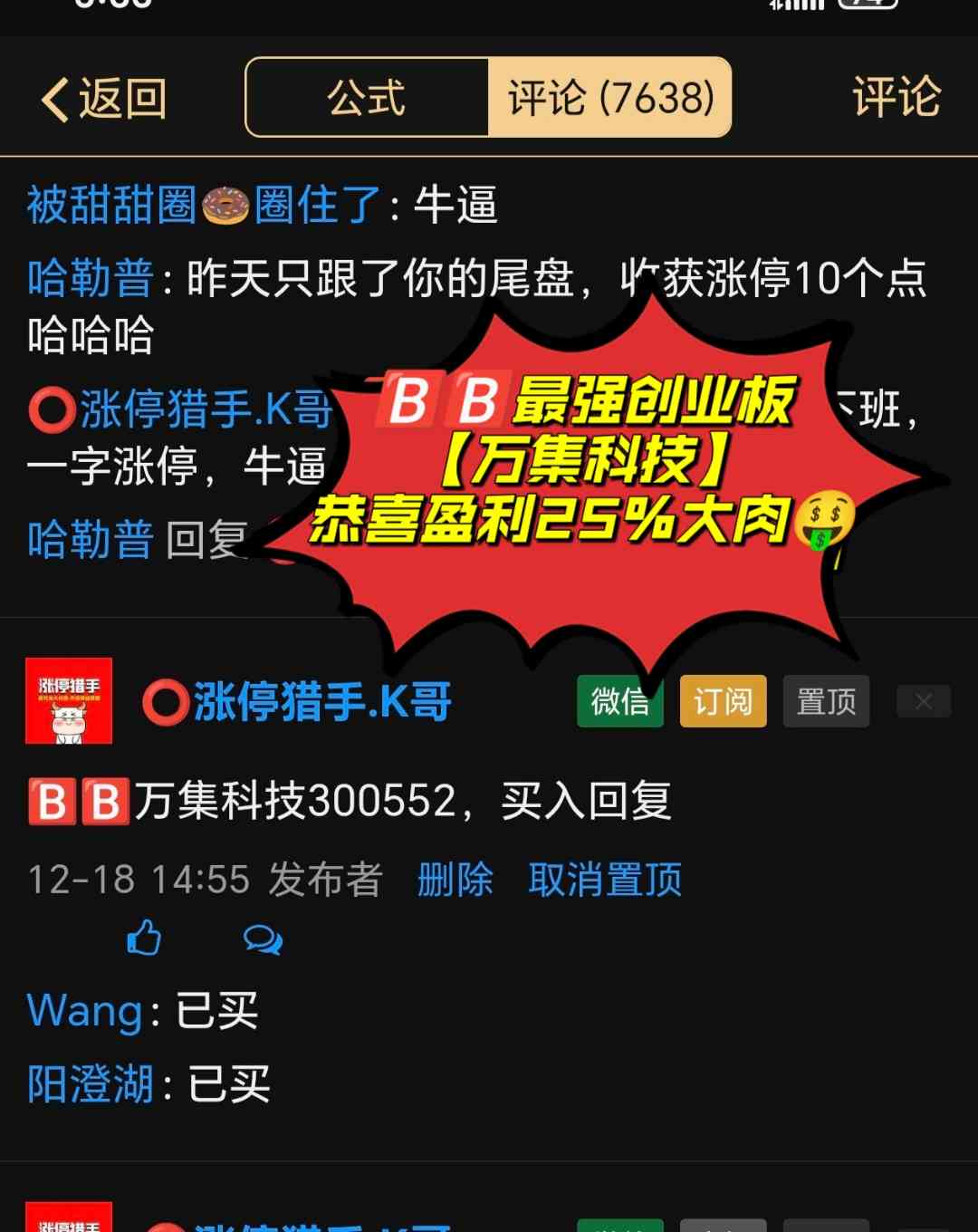This screenshot has width=978, height=1232.
Task: Select the 评论 (7638) tab
Action: (609, 98)
